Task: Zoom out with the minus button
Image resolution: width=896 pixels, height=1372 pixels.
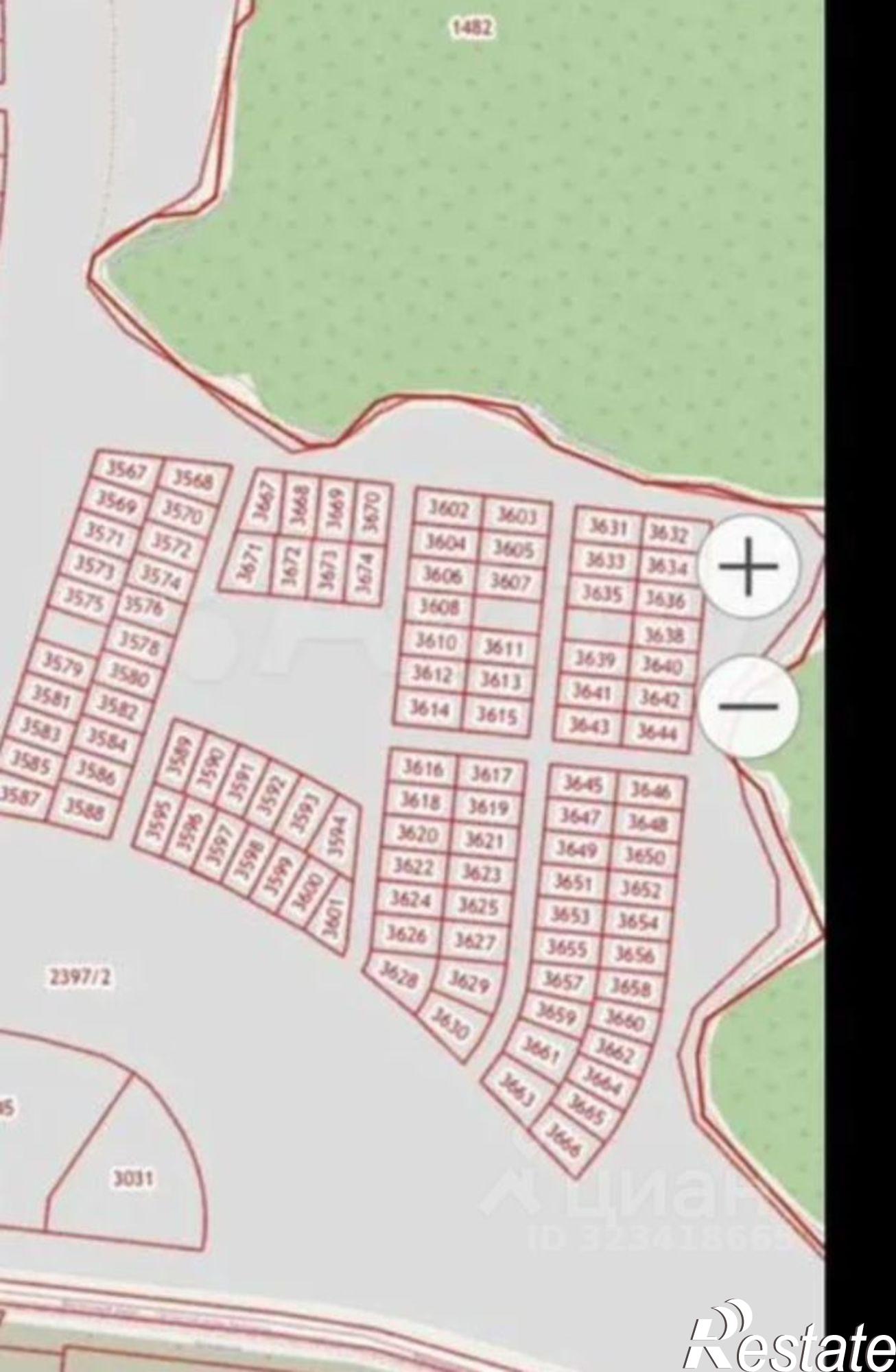Action: tap(748, 706)
